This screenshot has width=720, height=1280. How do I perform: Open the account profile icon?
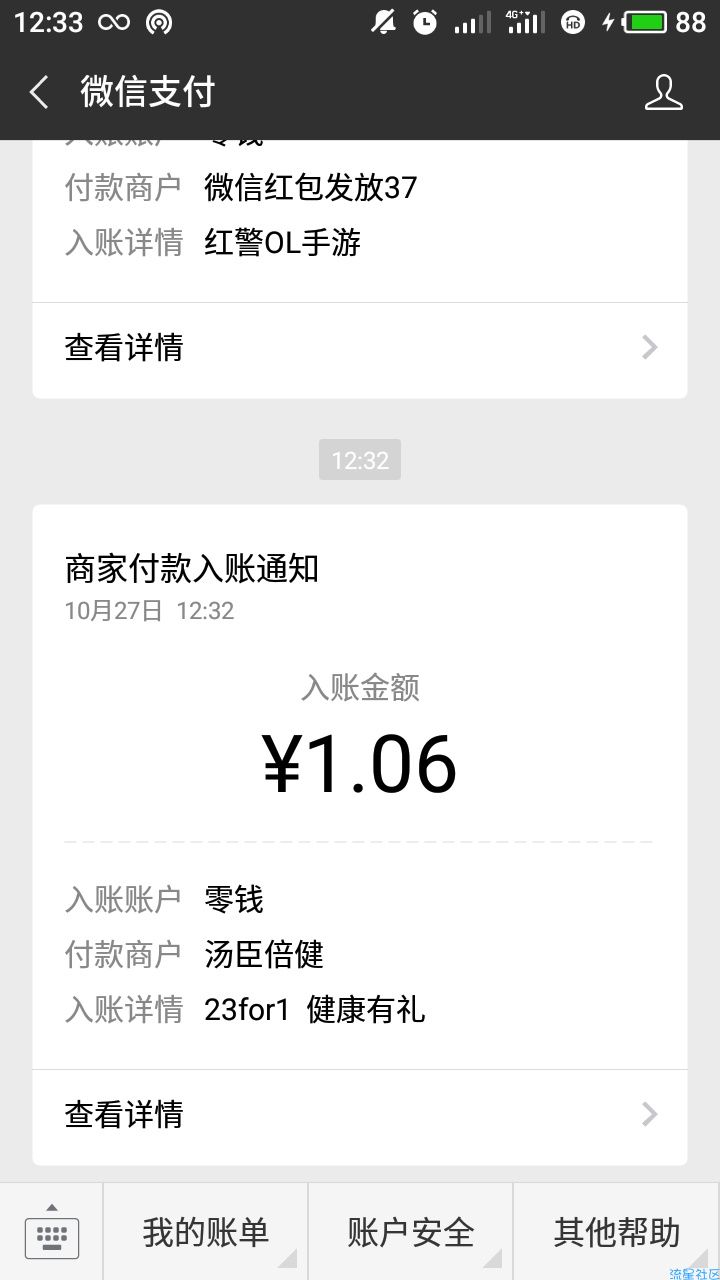(663, 93)
